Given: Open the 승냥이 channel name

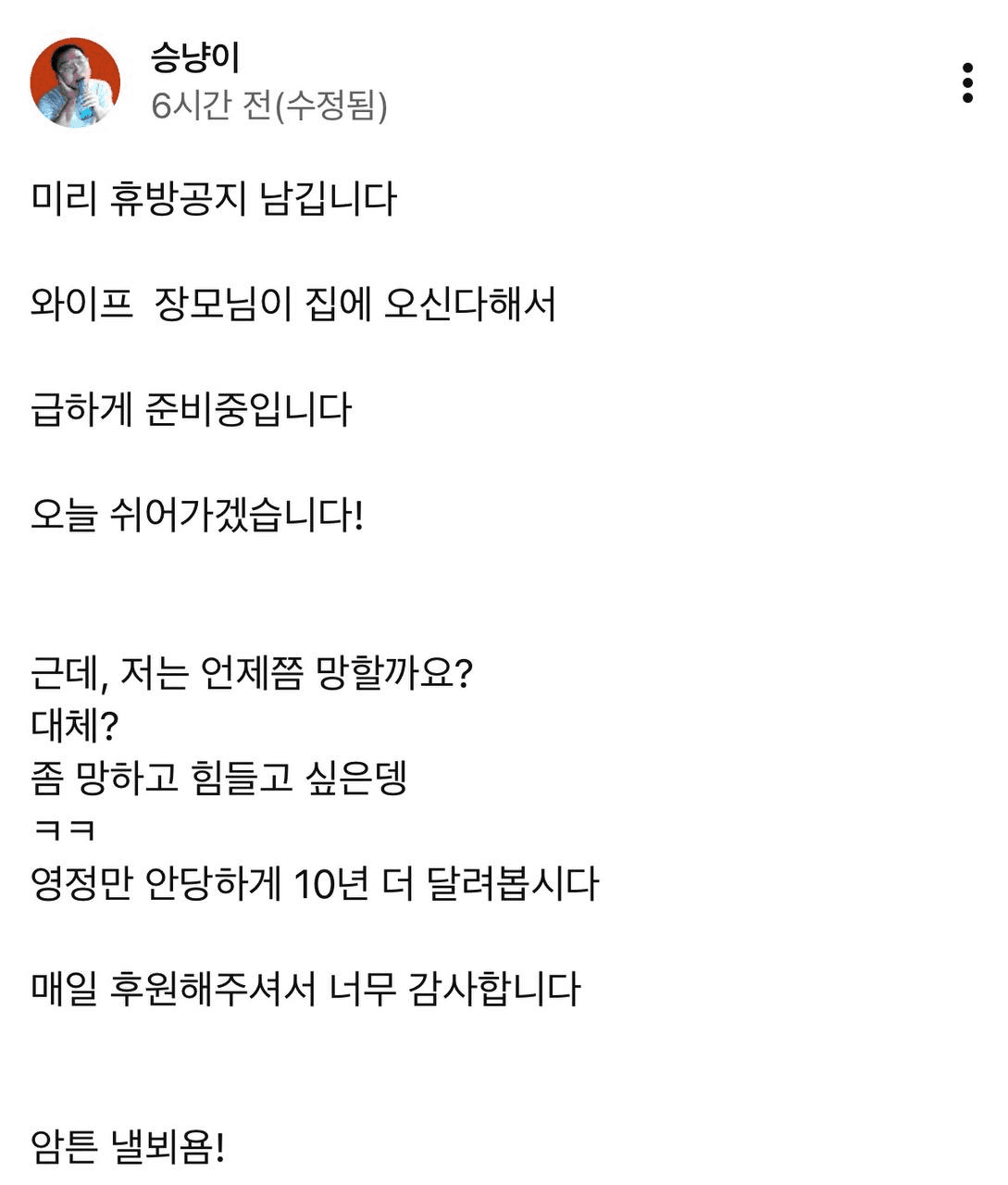Looking at the screenshot, I should click(195, 57).
